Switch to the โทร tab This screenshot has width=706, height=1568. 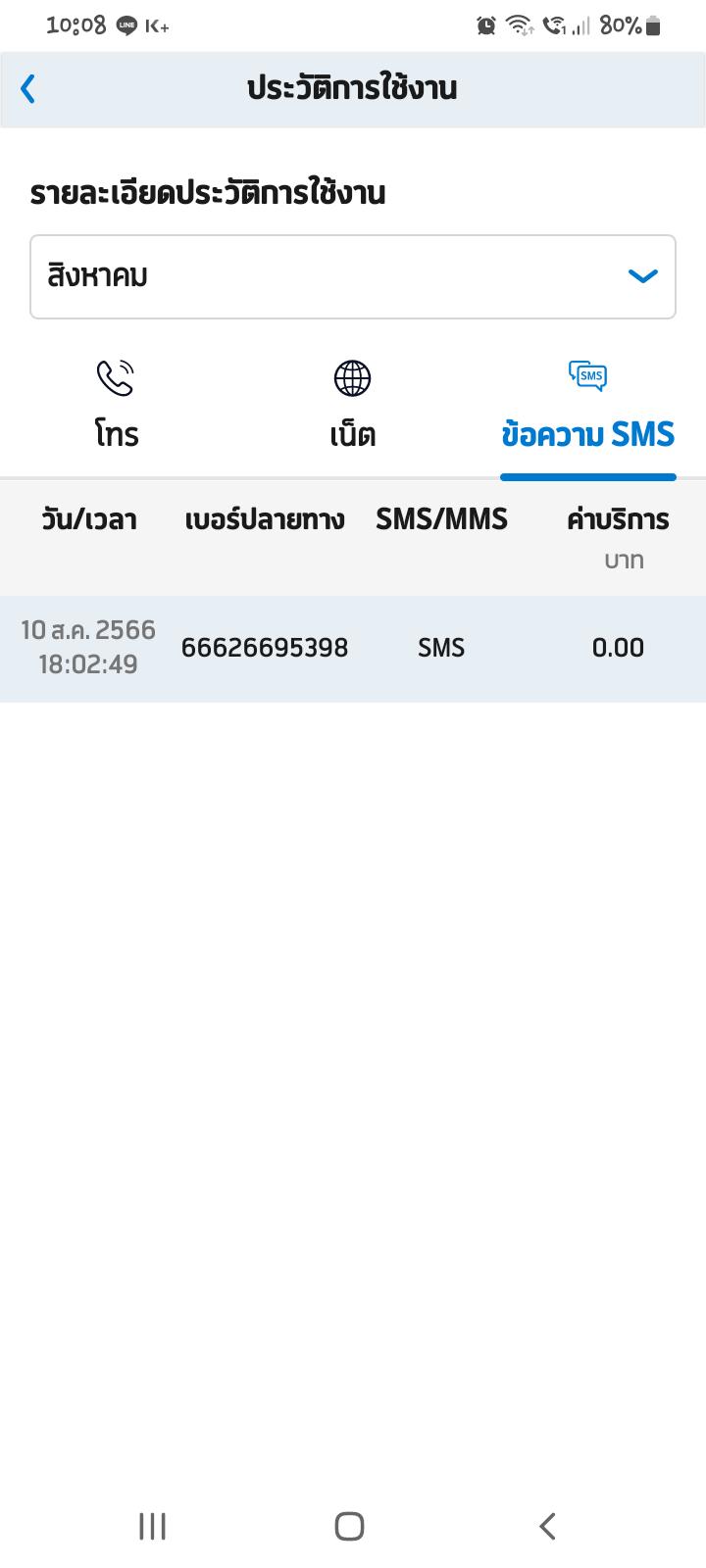[117, 406]
